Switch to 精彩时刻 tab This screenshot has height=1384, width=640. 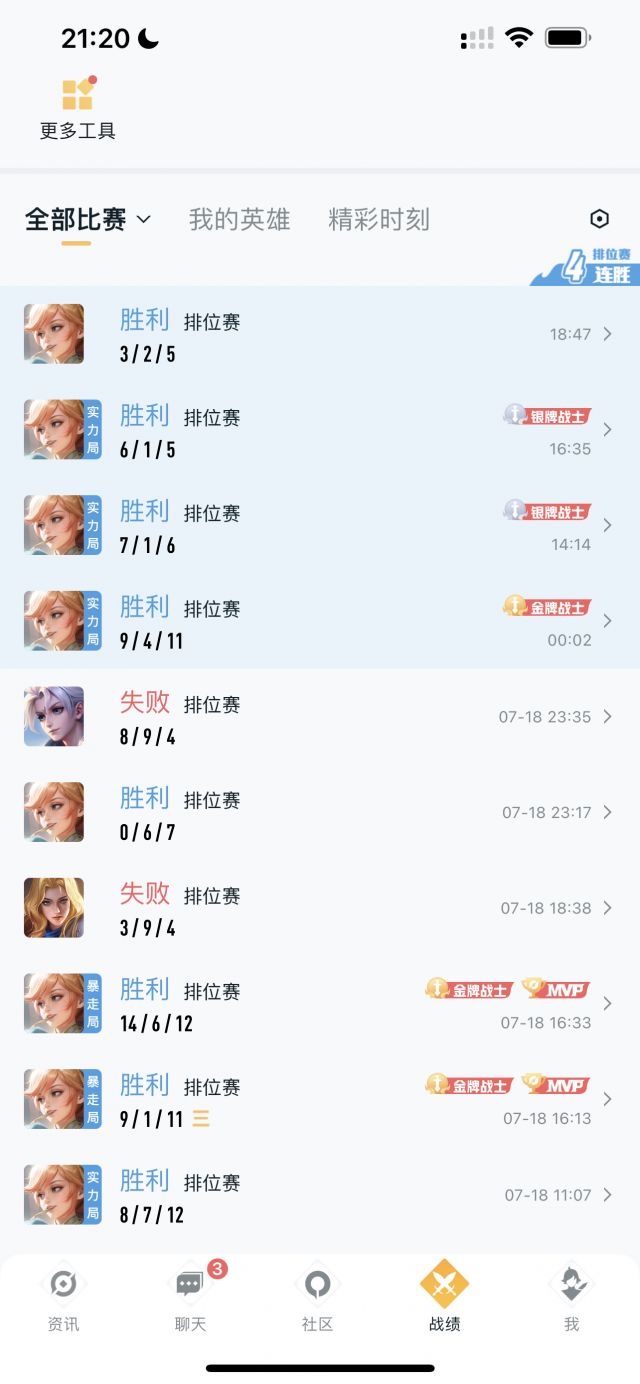coord(379,219)
